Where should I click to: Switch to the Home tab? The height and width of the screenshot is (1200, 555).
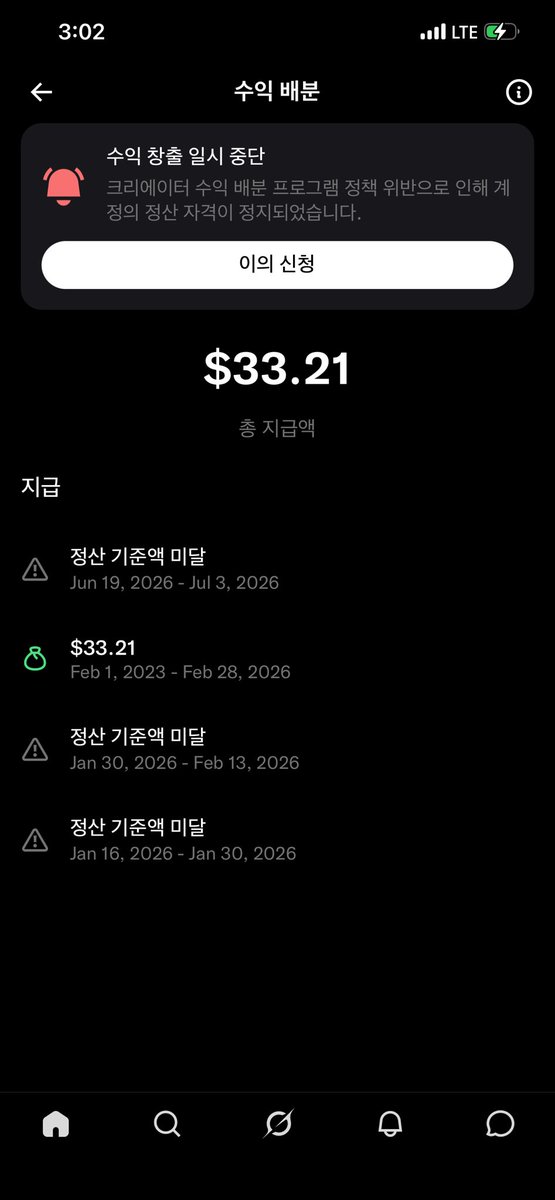pyautogui.click(x=56, y=1124)
